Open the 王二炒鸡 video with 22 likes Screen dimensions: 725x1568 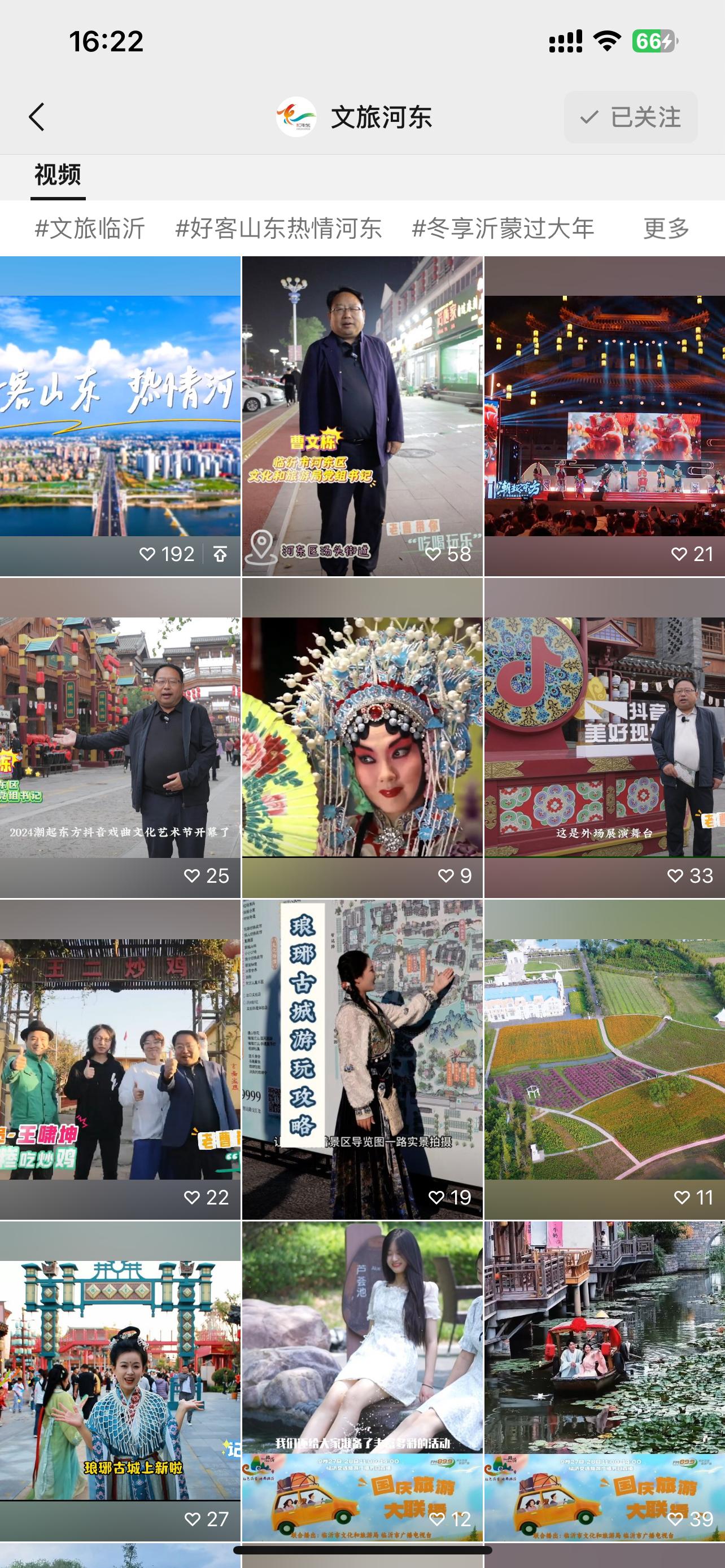(x=120, y=1059)
